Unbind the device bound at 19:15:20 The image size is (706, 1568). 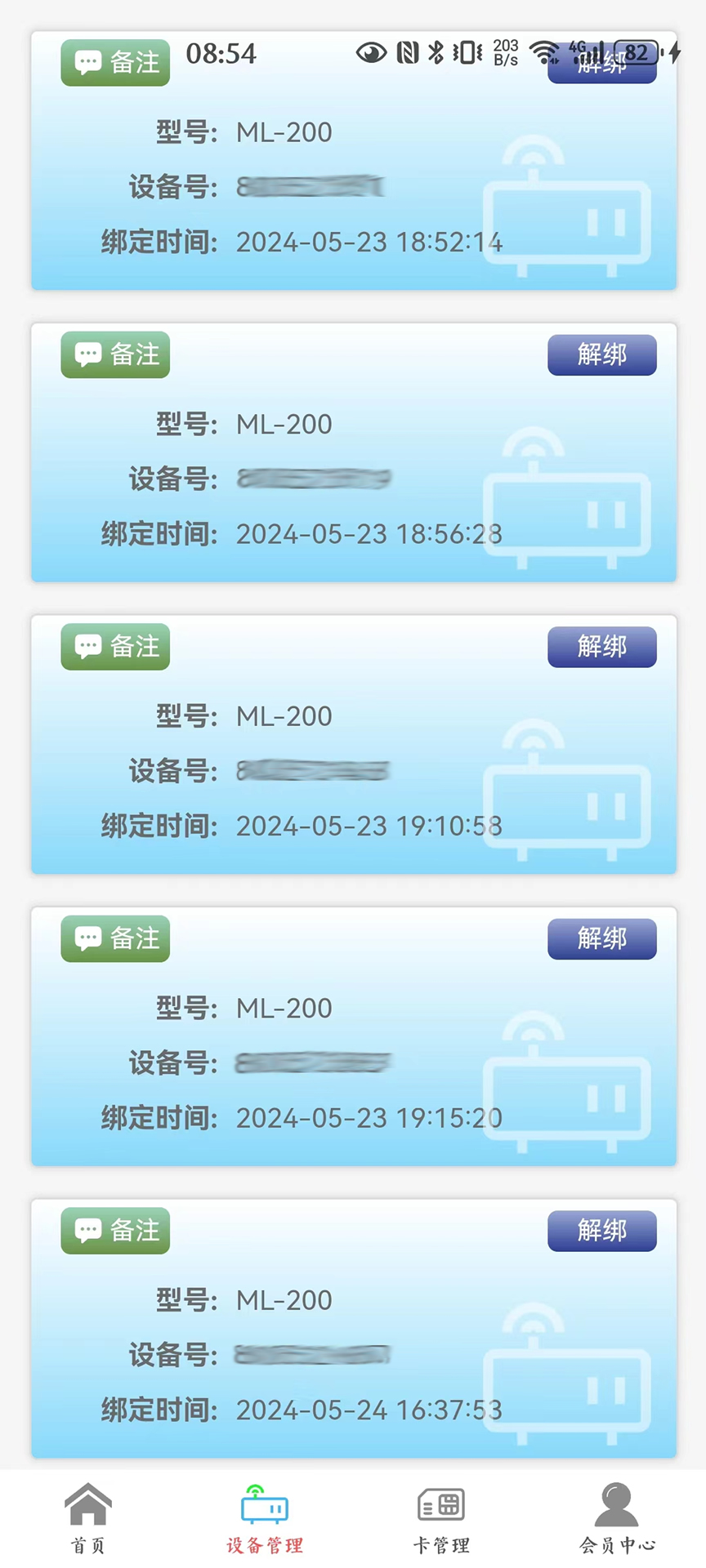coord(601,939)
